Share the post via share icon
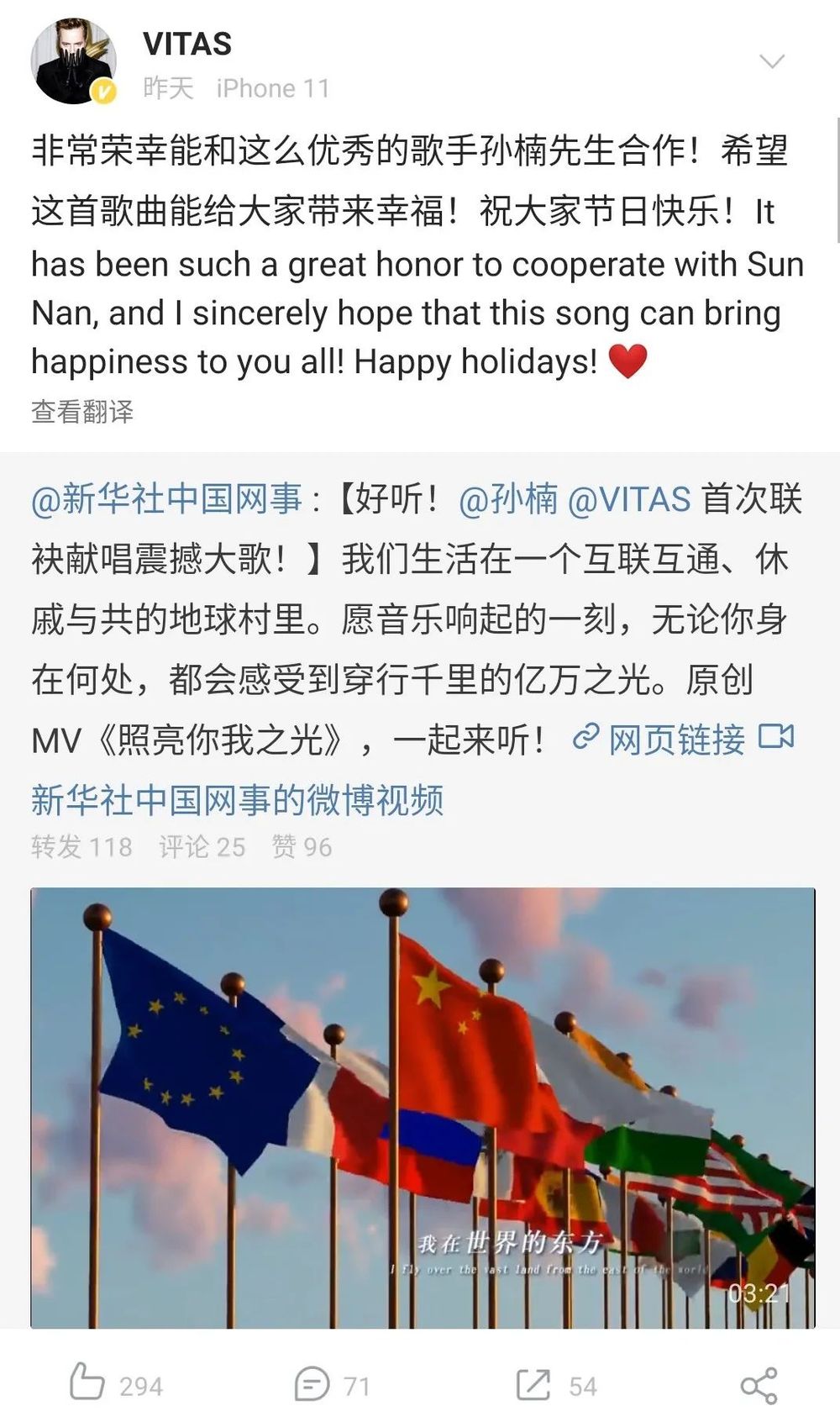The height and width of the screenshot is (1427, 840). pyautogui.click(x=759, y=1385)
